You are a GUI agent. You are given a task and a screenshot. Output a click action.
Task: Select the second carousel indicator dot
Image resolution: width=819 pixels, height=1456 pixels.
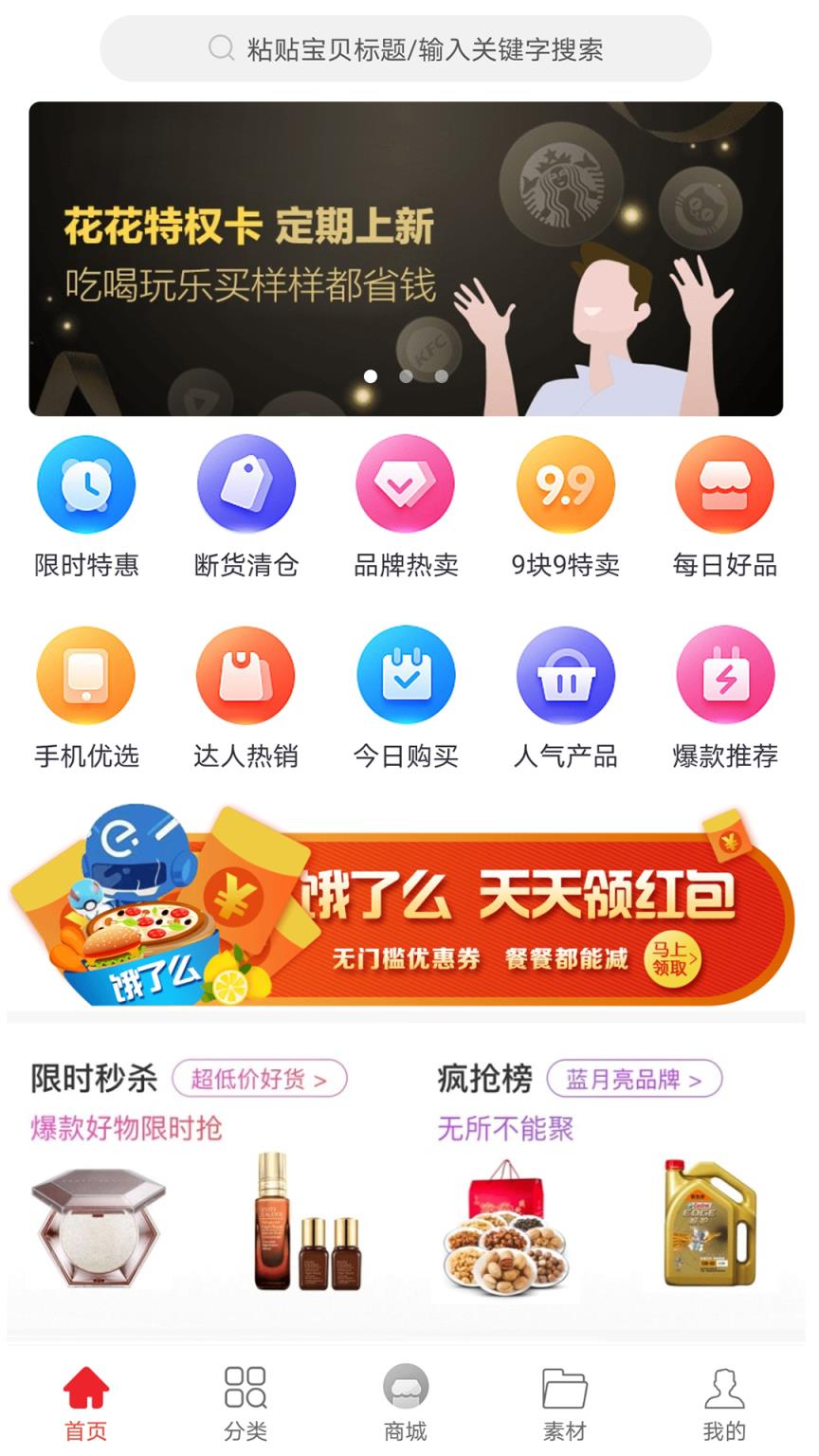(405, 376)
